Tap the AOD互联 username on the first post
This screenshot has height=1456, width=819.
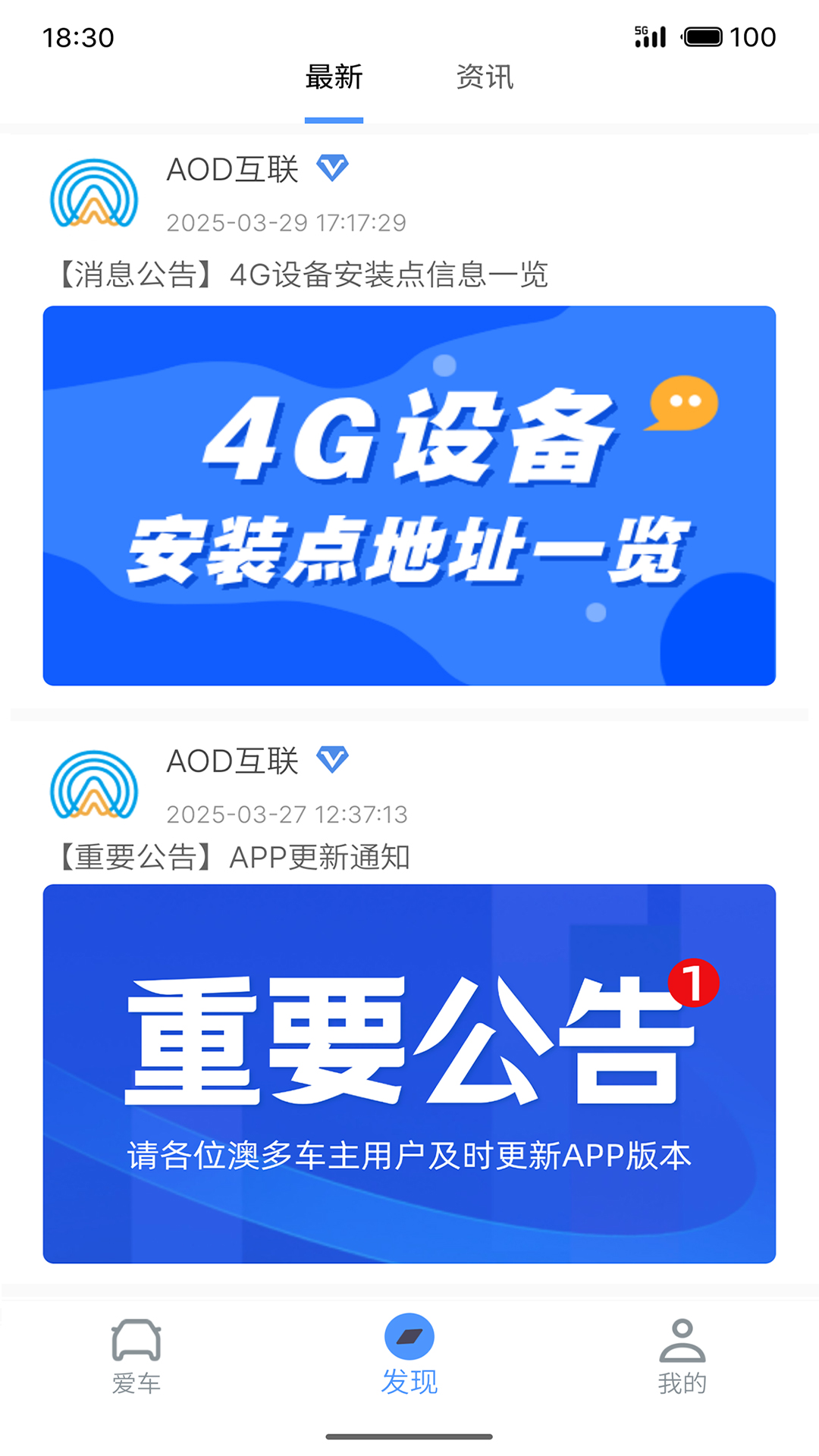click(232, 168)
